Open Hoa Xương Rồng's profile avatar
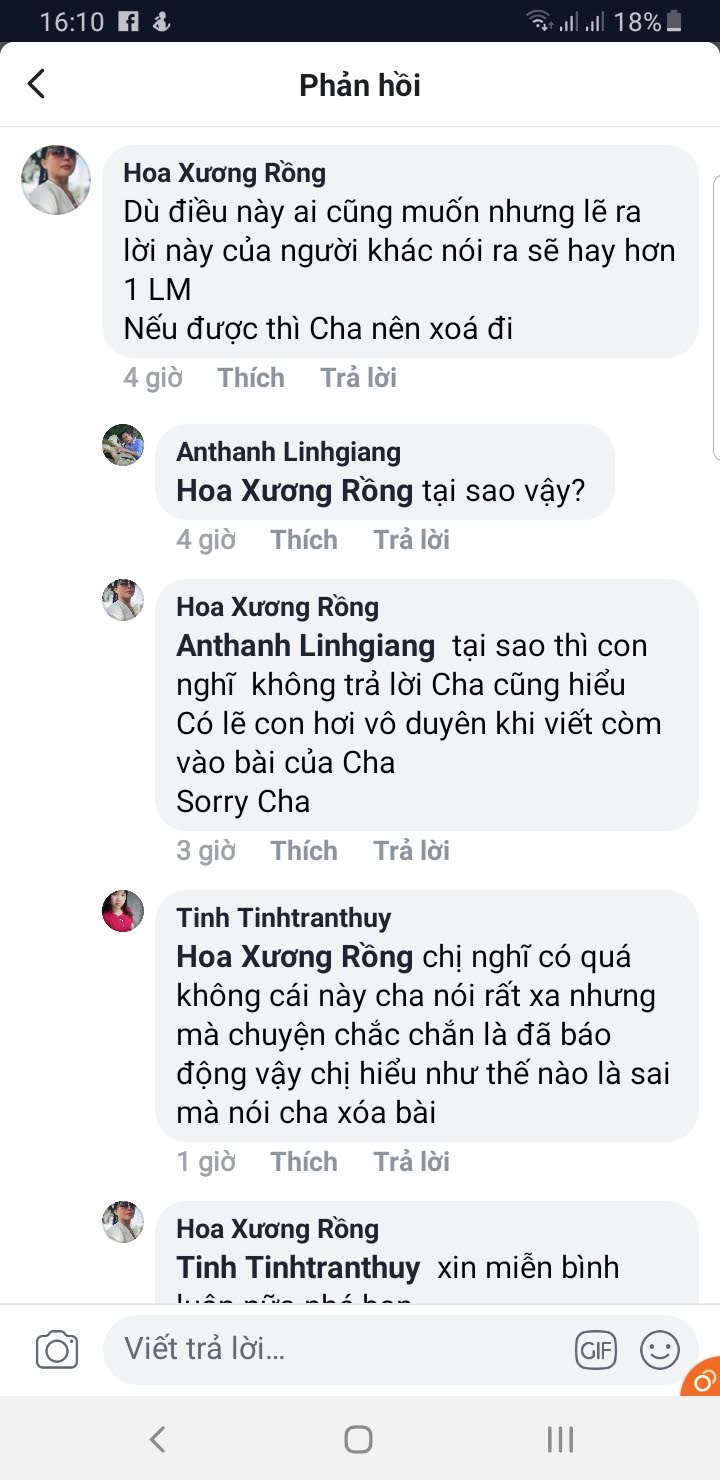This screenshot has height=1480, width=720. click(54, 180)
